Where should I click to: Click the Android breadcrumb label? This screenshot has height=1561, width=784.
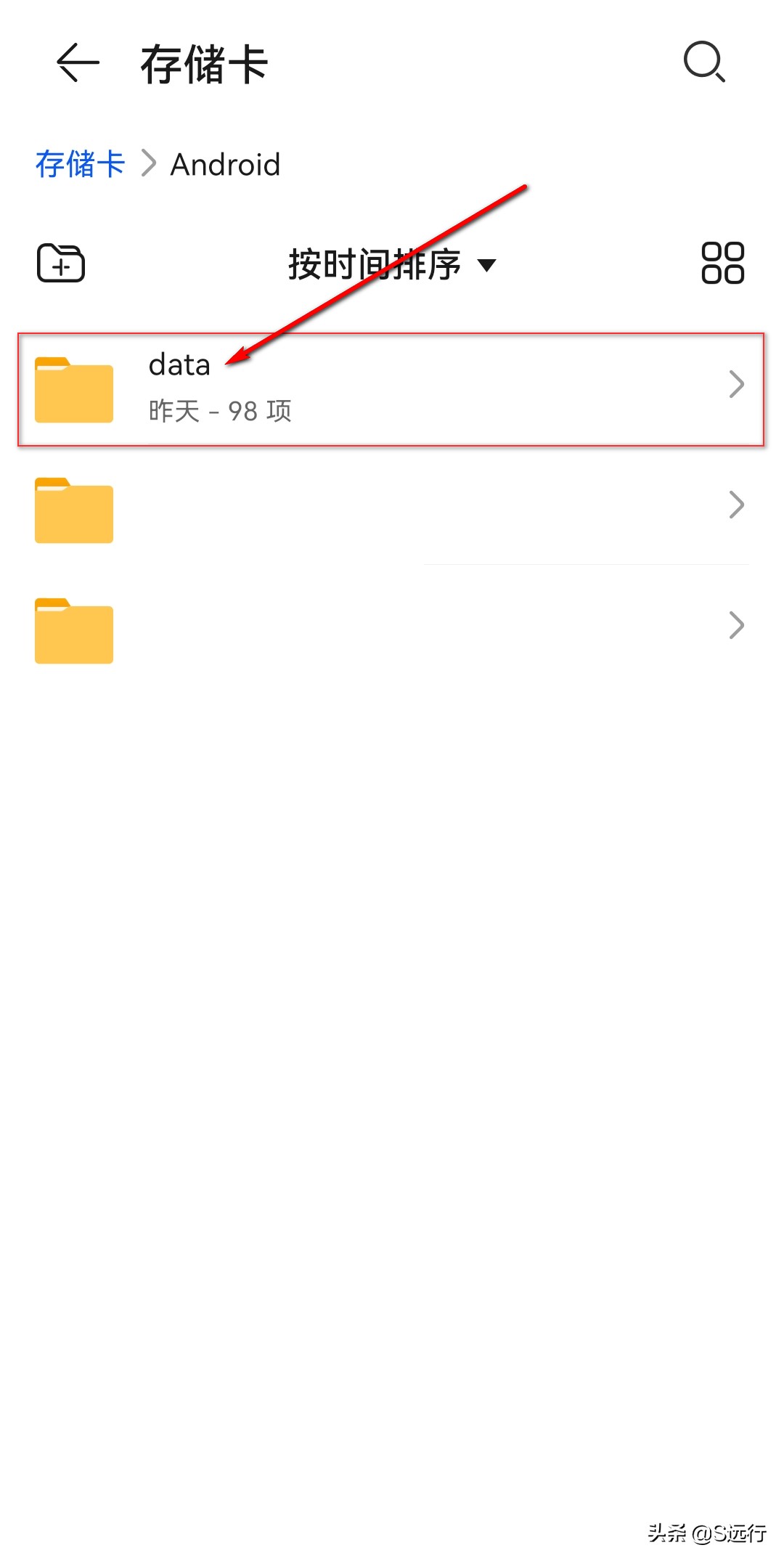pos(225,165)
